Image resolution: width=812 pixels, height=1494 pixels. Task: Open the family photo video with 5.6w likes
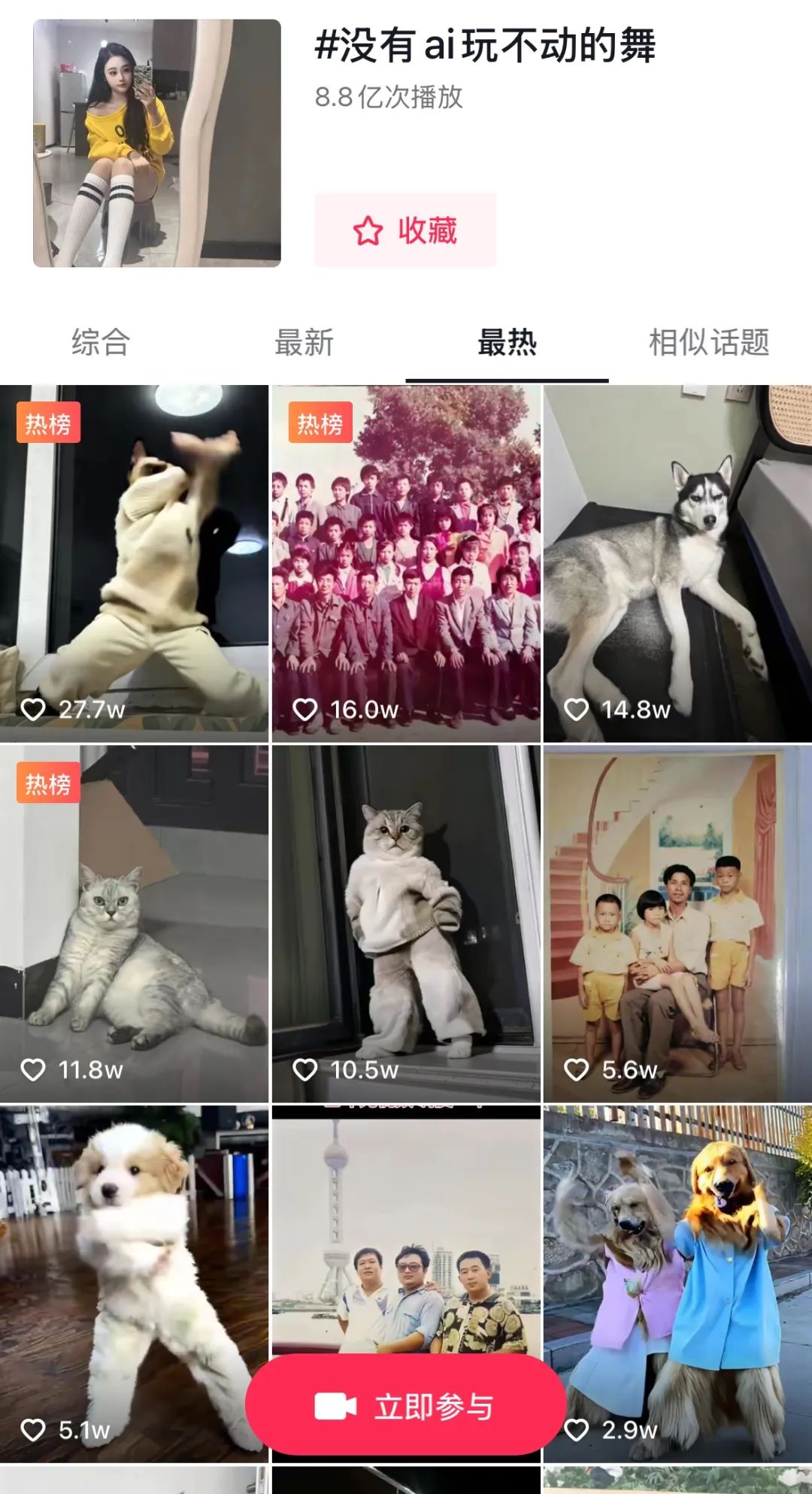click(677, 923)
